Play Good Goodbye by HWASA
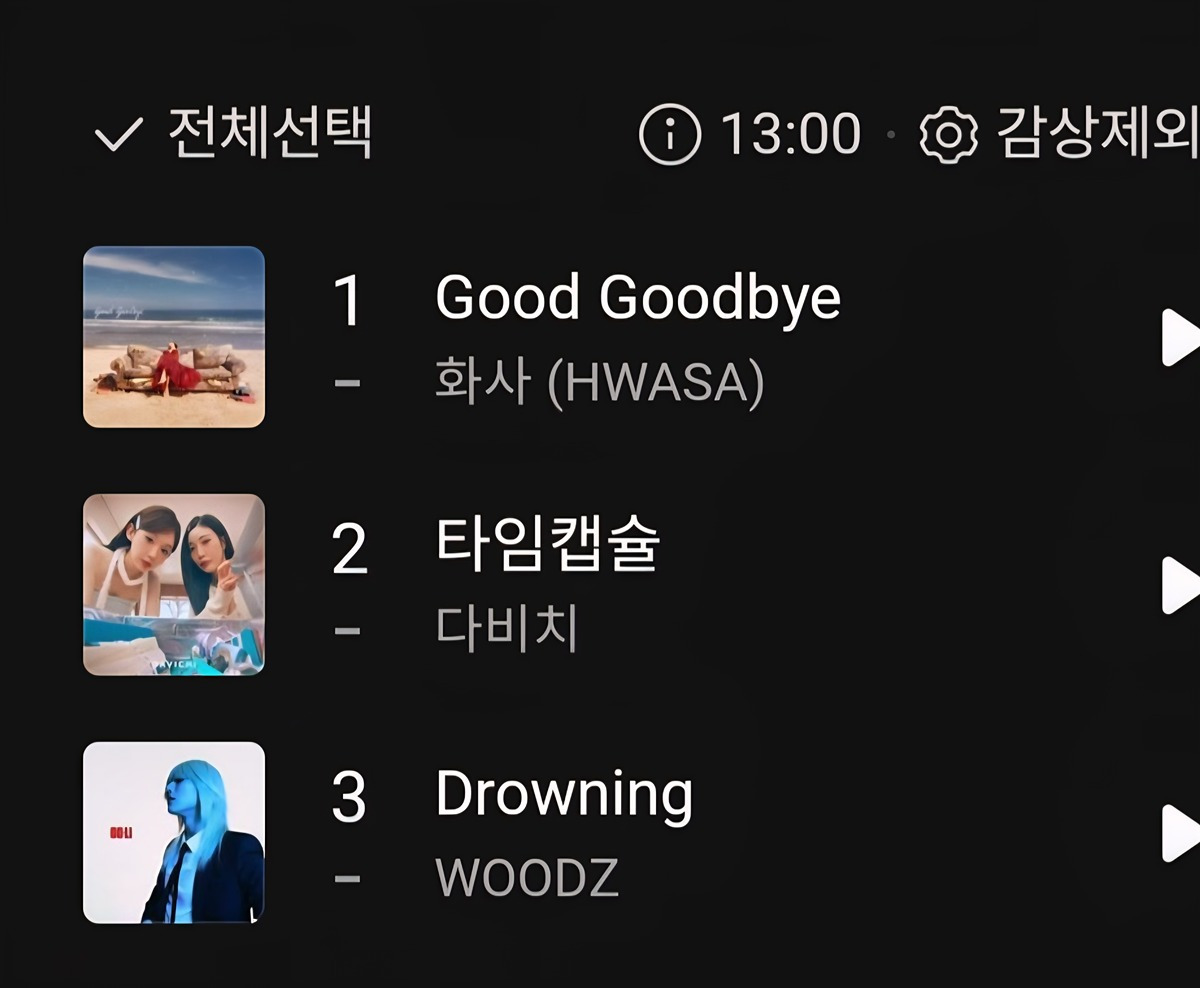Screen dimensions: 1200x988 1178,337
